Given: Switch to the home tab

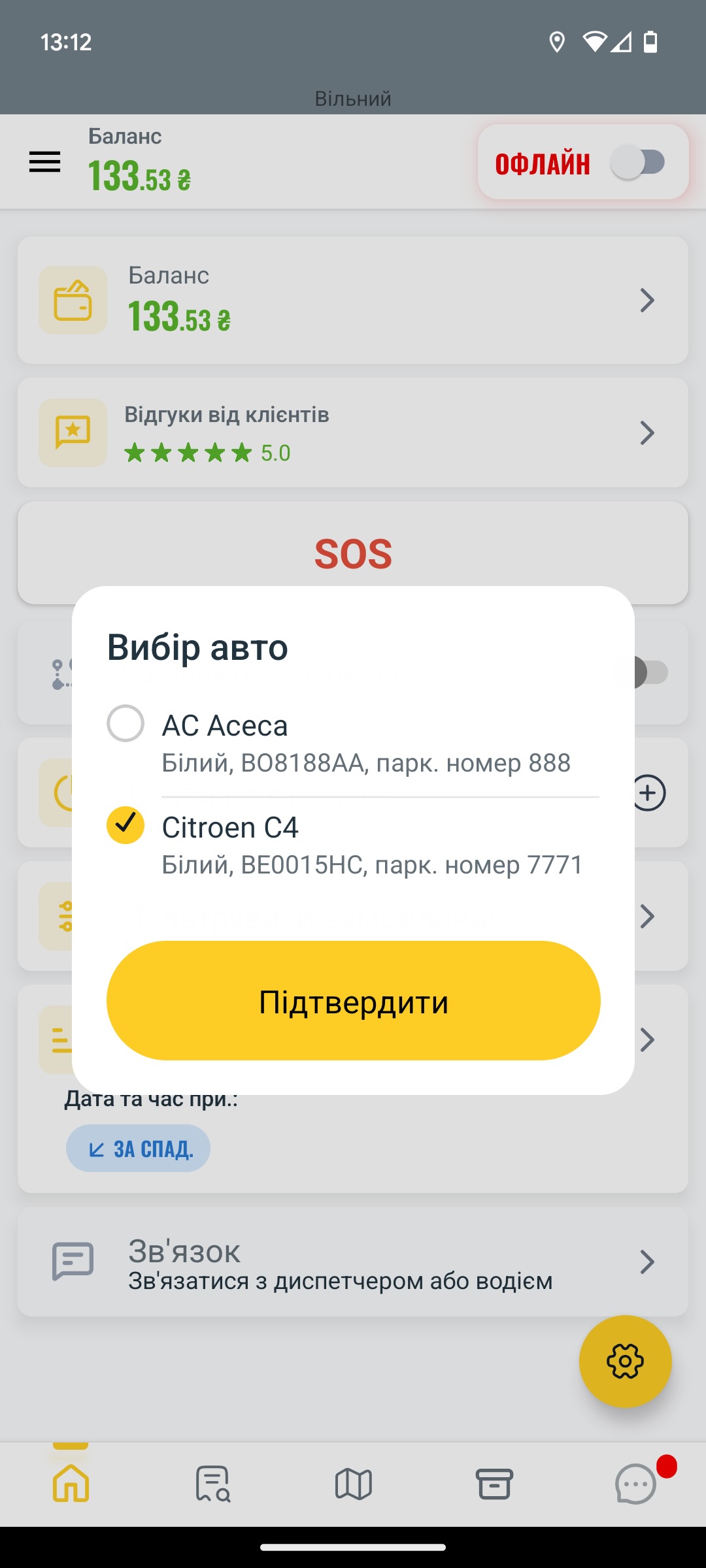Looking at the screenshot, I should point(71,1484).
